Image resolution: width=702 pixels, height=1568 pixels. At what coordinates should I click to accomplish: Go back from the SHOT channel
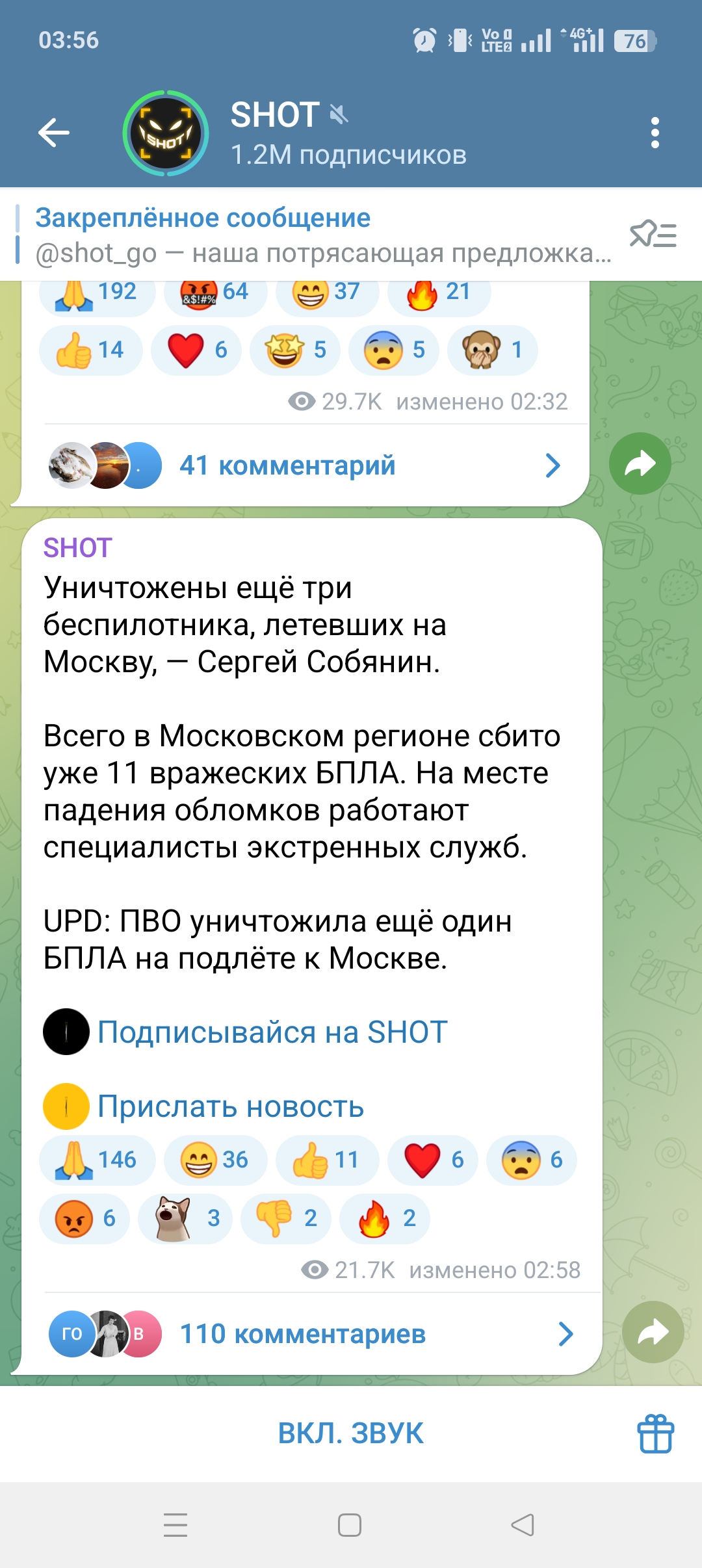pos(54,133)
